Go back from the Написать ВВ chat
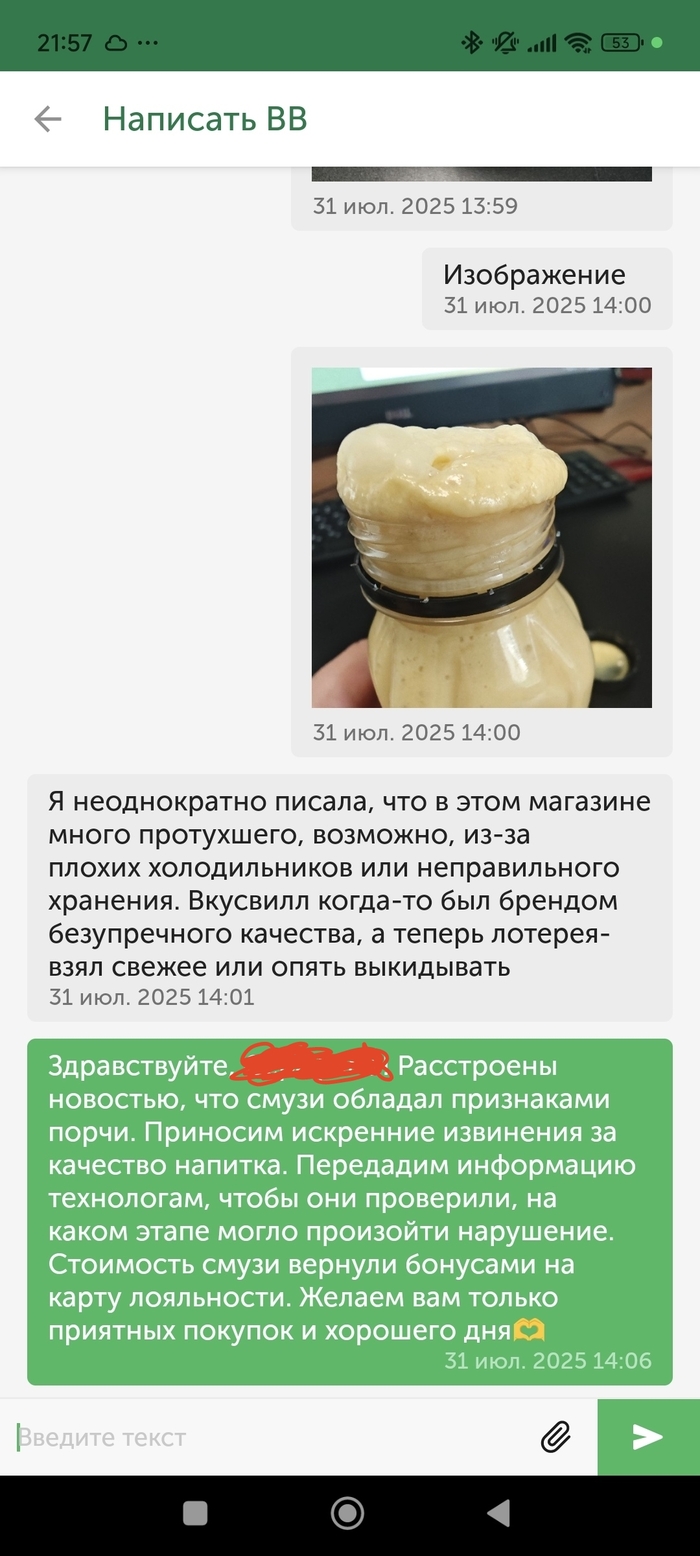The height and width of the screenshot is (1556, 700). pos(47,120)
